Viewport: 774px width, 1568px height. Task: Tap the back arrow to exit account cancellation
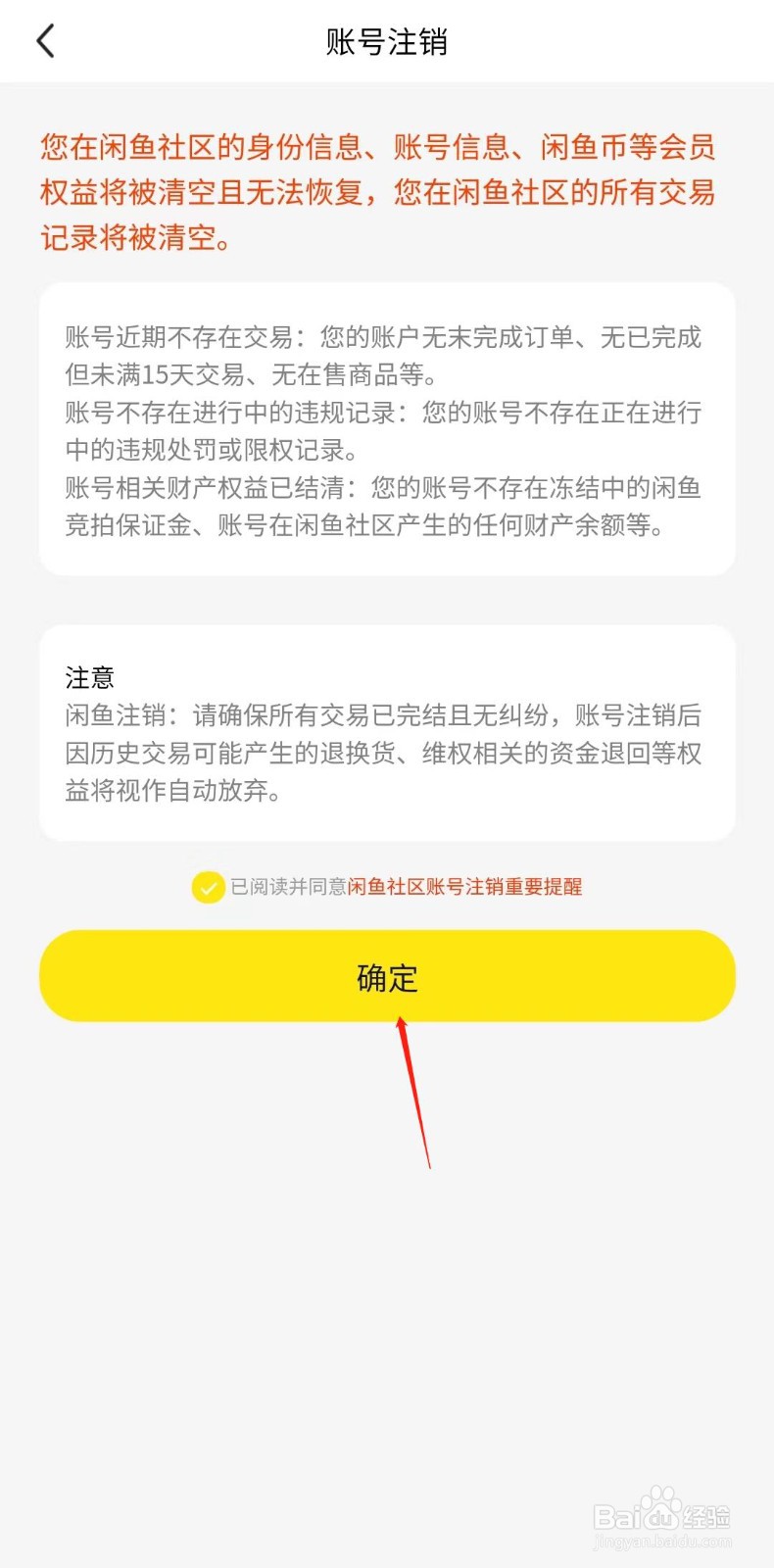[44, 41]
